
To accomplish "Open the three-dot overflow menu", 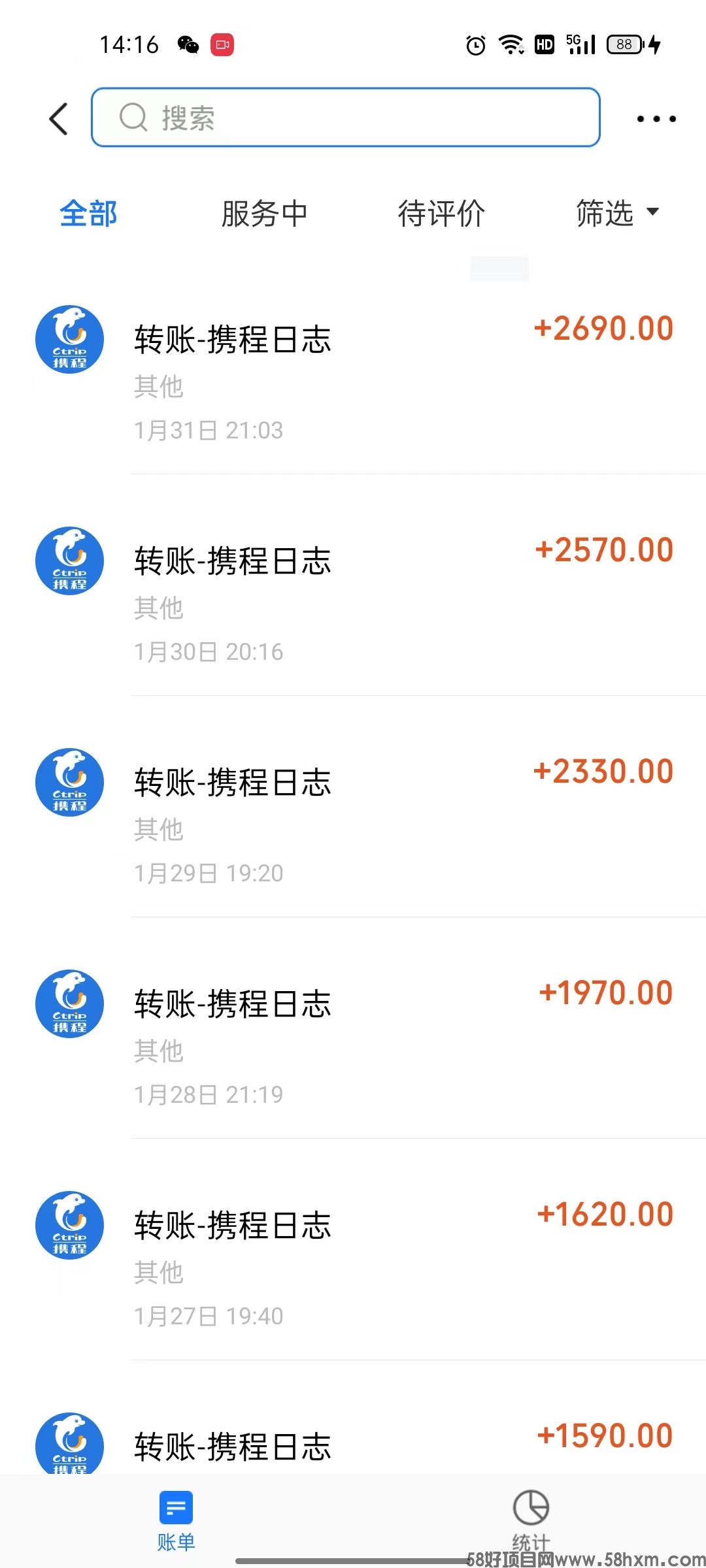I will click(x=656, y=119).
